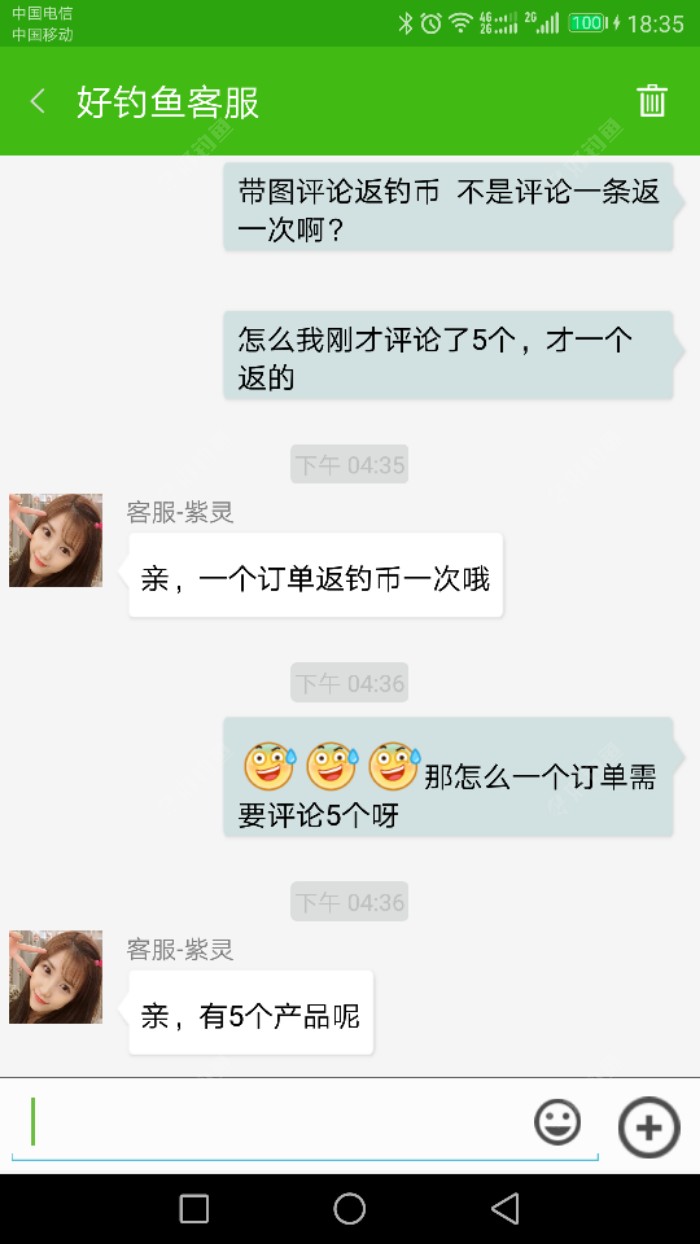Viewport: 700px width, 1244px height.
Task: Focus the message input field
Action: 270,1123
